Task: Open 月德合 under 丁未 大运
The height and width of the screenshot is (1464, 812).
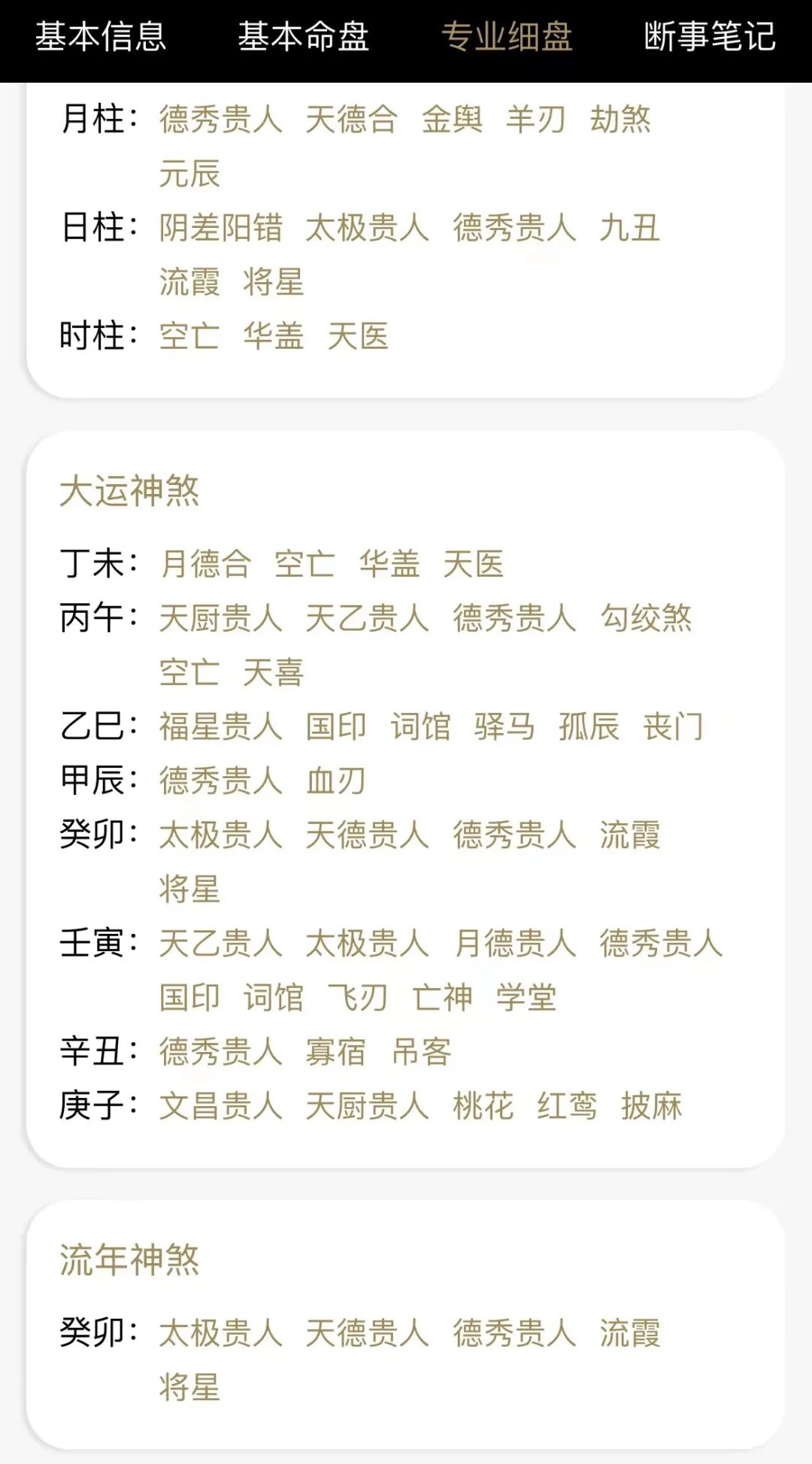Action: (205, 564)
